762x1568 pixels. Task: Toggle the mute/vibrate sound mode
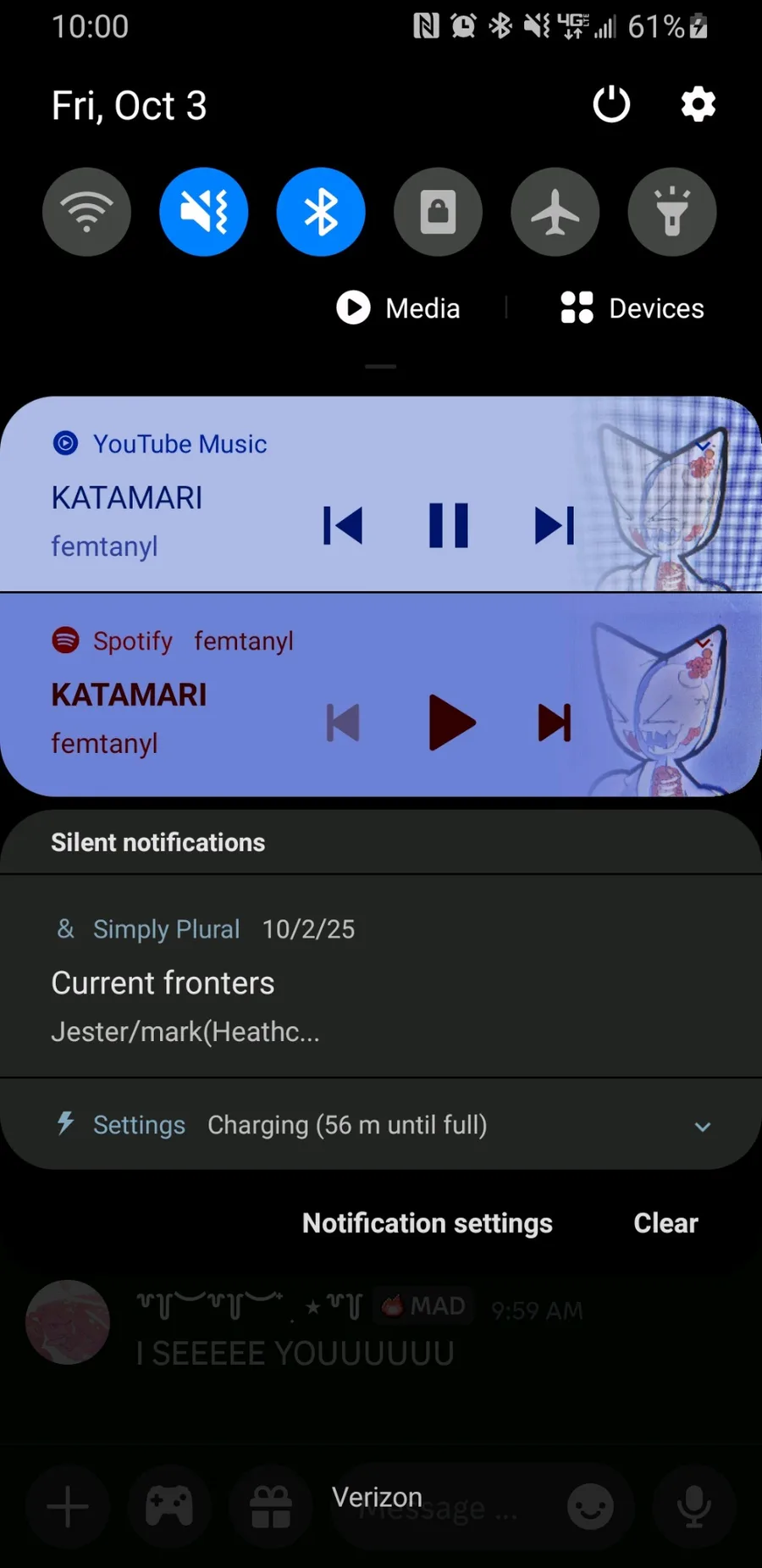[x=203, y=212]
